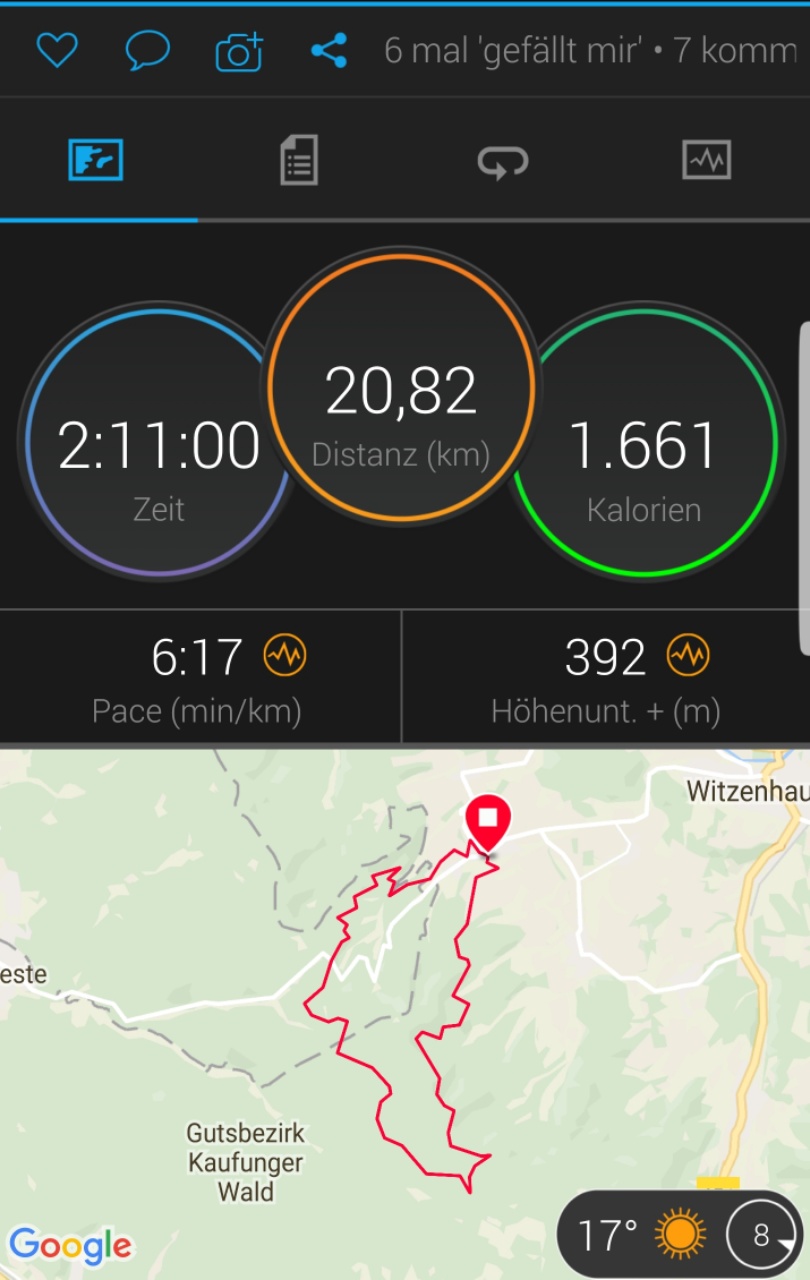The height and width of the screenshot is (1280, 810).
Task: Open the route map full screen
Action: click(x=300, y=1000)
